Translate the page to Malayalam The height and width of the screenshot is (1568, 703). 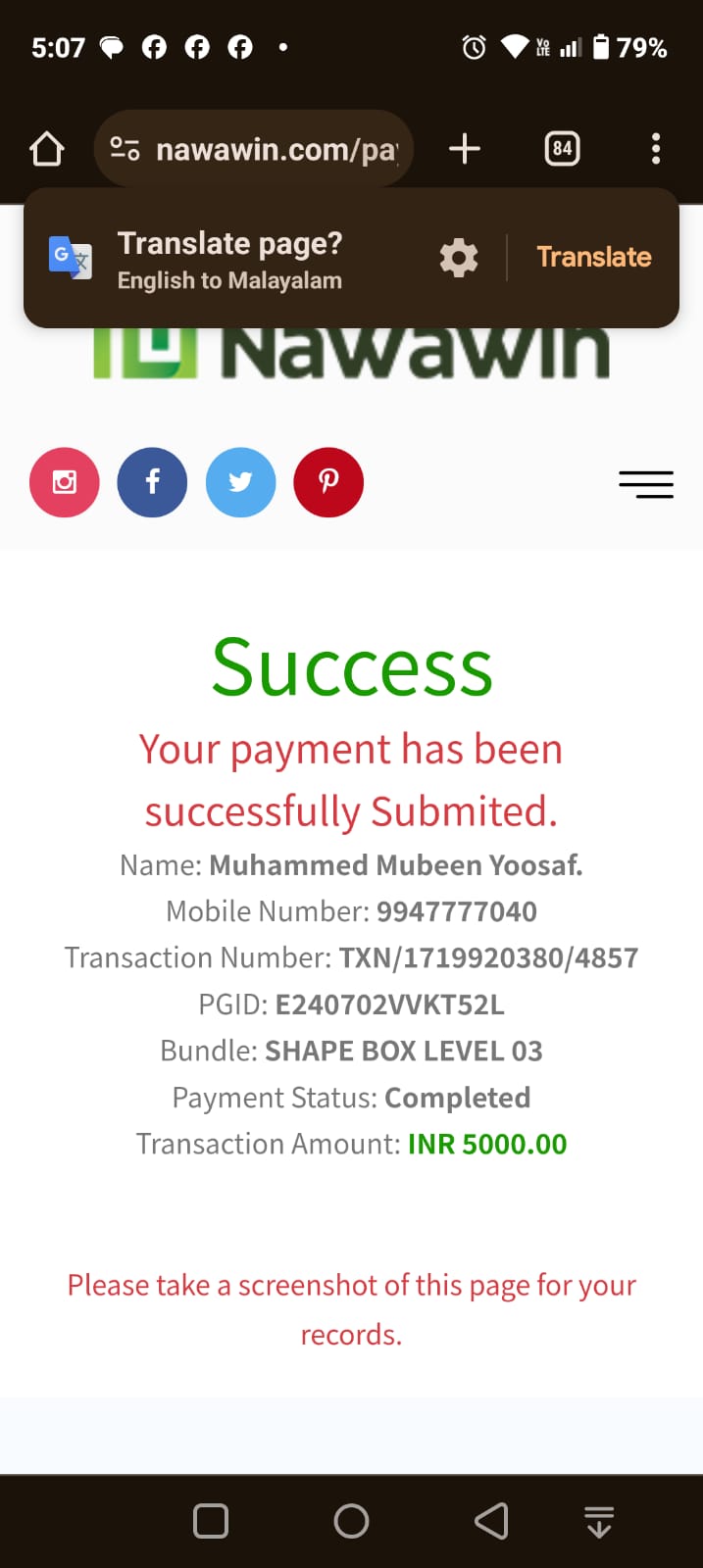[x=593, y=257]
